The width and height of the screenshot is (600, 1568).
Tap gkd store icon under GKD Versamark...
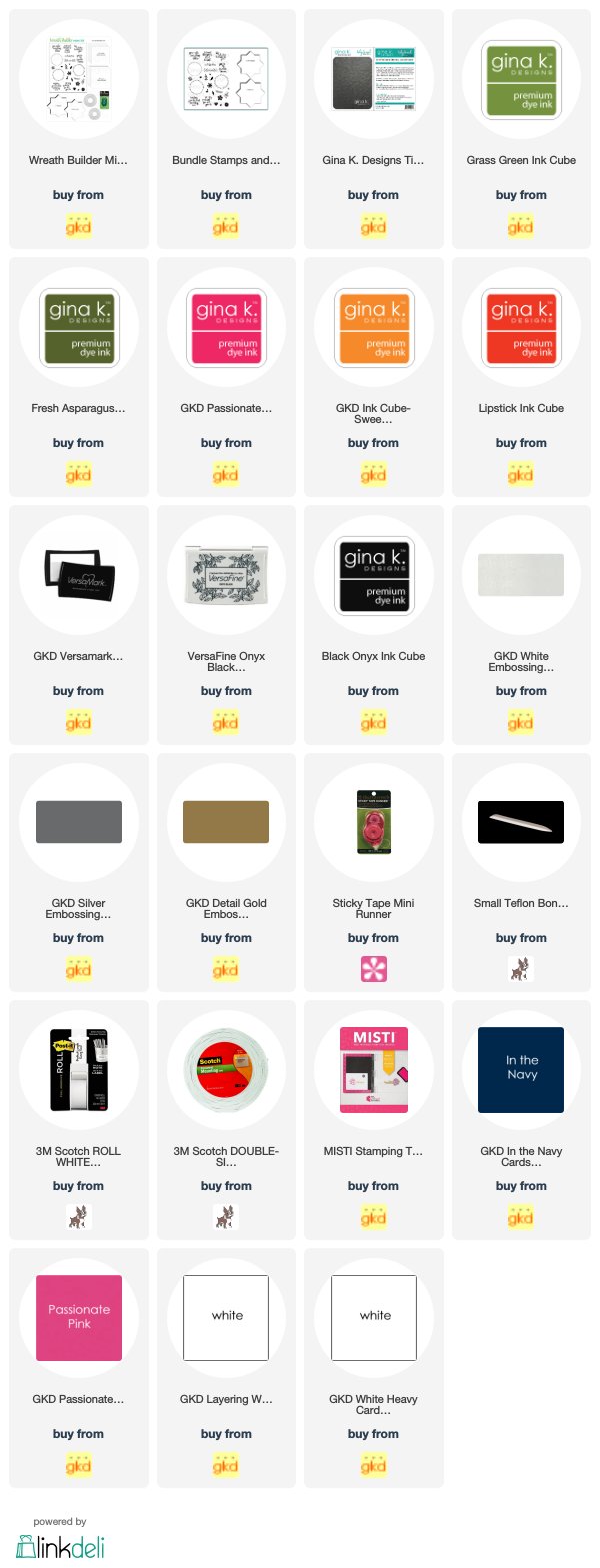[x=78, y=722]
